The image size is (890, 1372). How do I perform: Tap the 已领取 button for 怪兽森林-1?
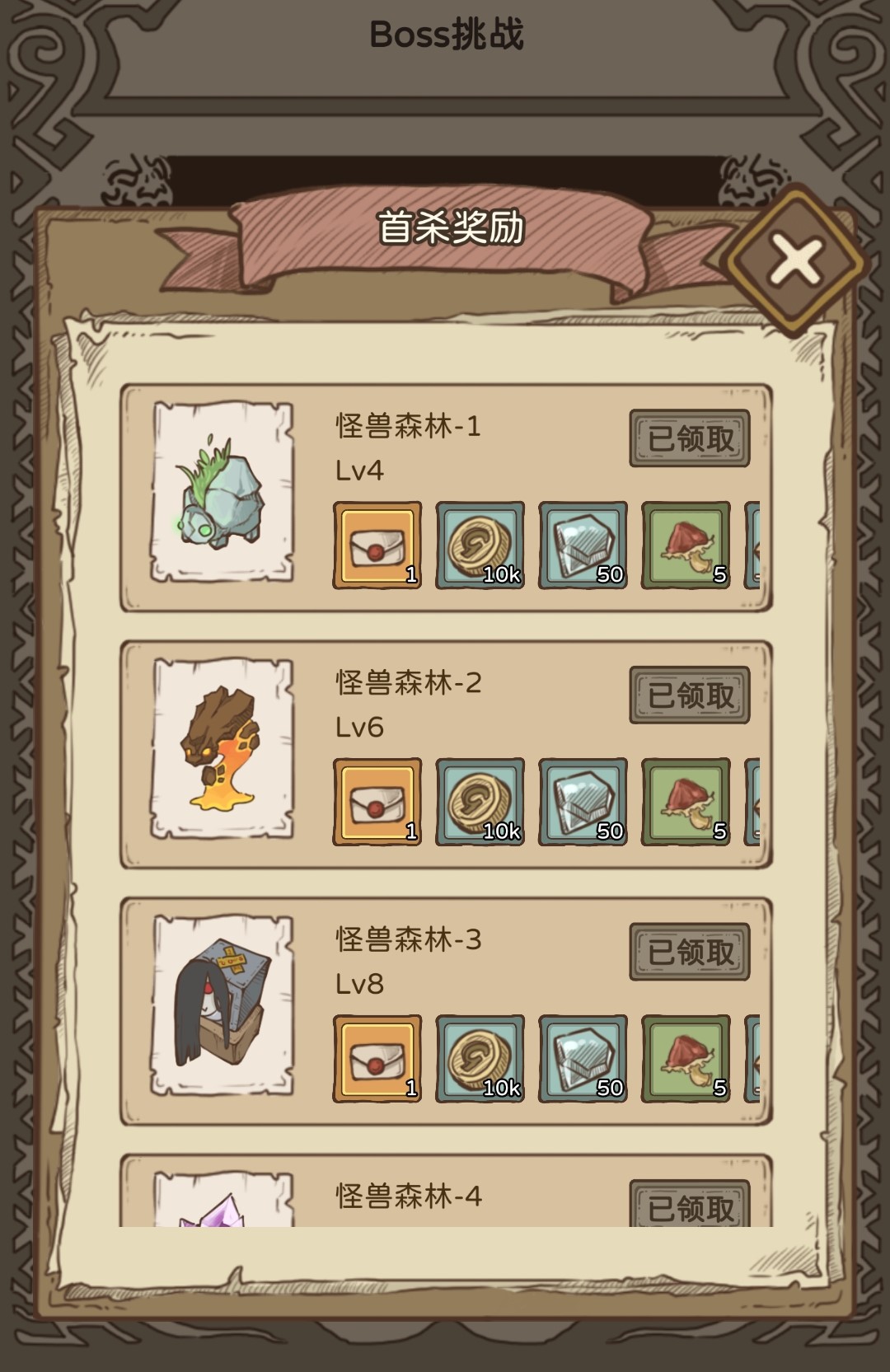pos(690,438)
